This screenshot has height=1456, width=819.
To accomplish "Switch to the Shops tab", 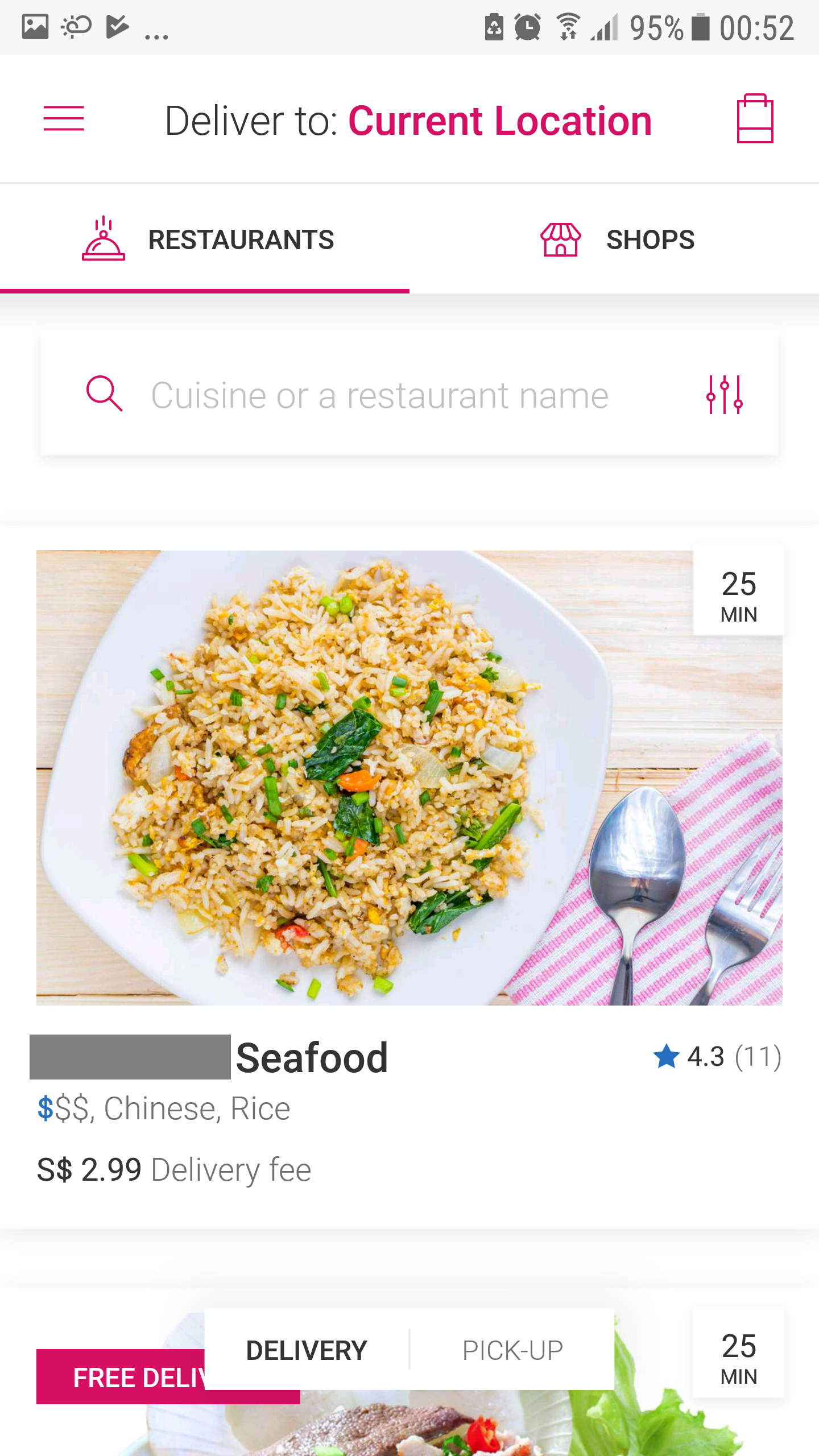I will coord(617,239).
